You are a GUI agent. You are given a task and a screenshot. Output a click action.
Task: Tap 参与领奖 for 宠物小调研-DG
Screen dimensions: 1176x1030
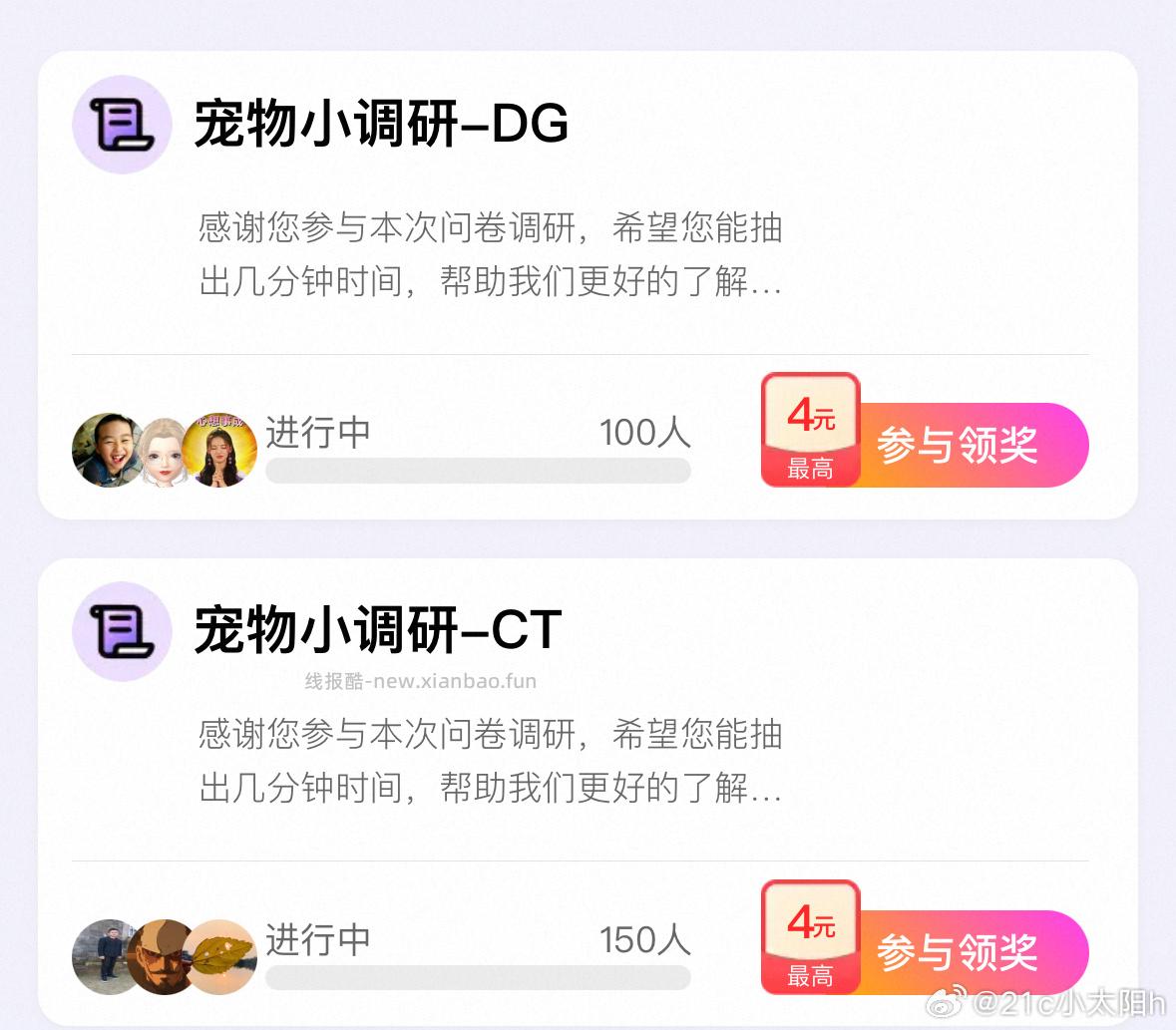(958, 445)
